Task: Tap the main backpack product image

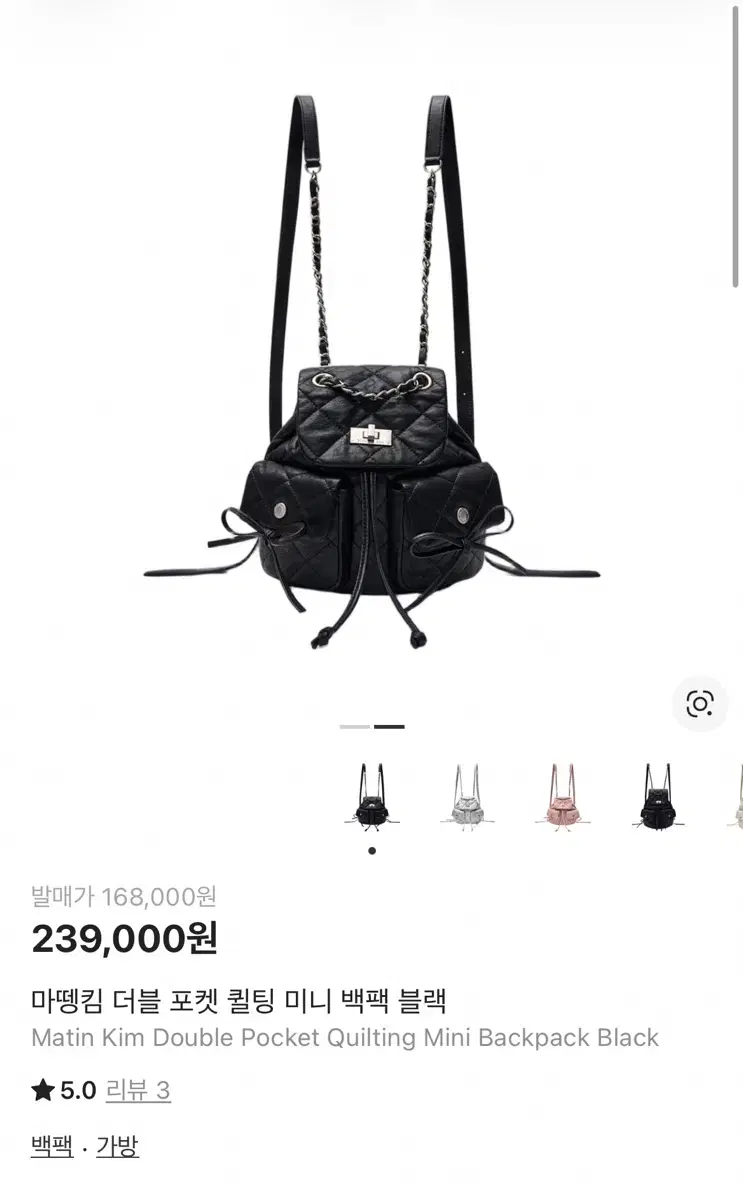Action: tap(371, 370)
